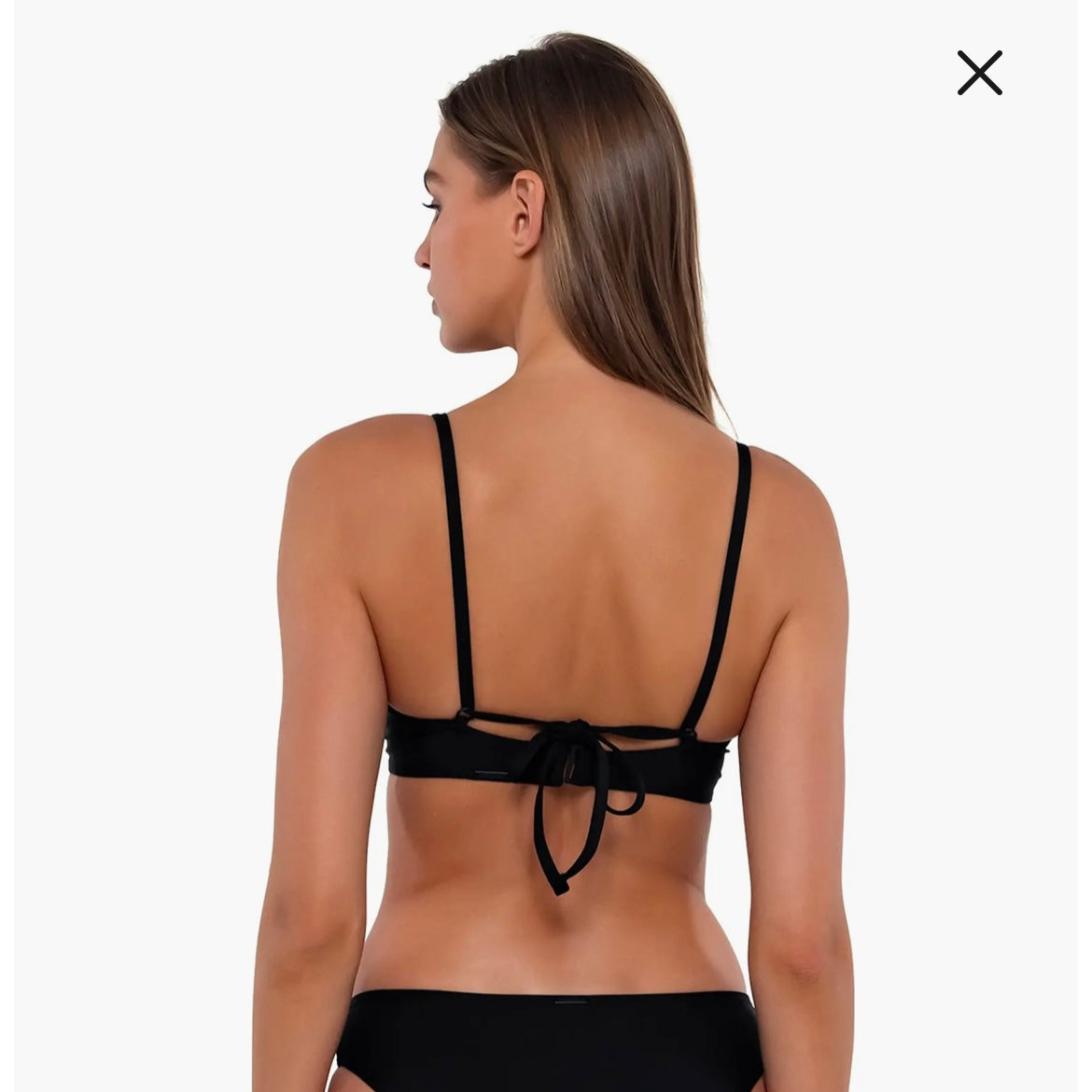Image resolution: width=1092 pixels, height=1092 pixels.
Task: Close the full-screen product image viewer
Action: click(x=979, y=73)
